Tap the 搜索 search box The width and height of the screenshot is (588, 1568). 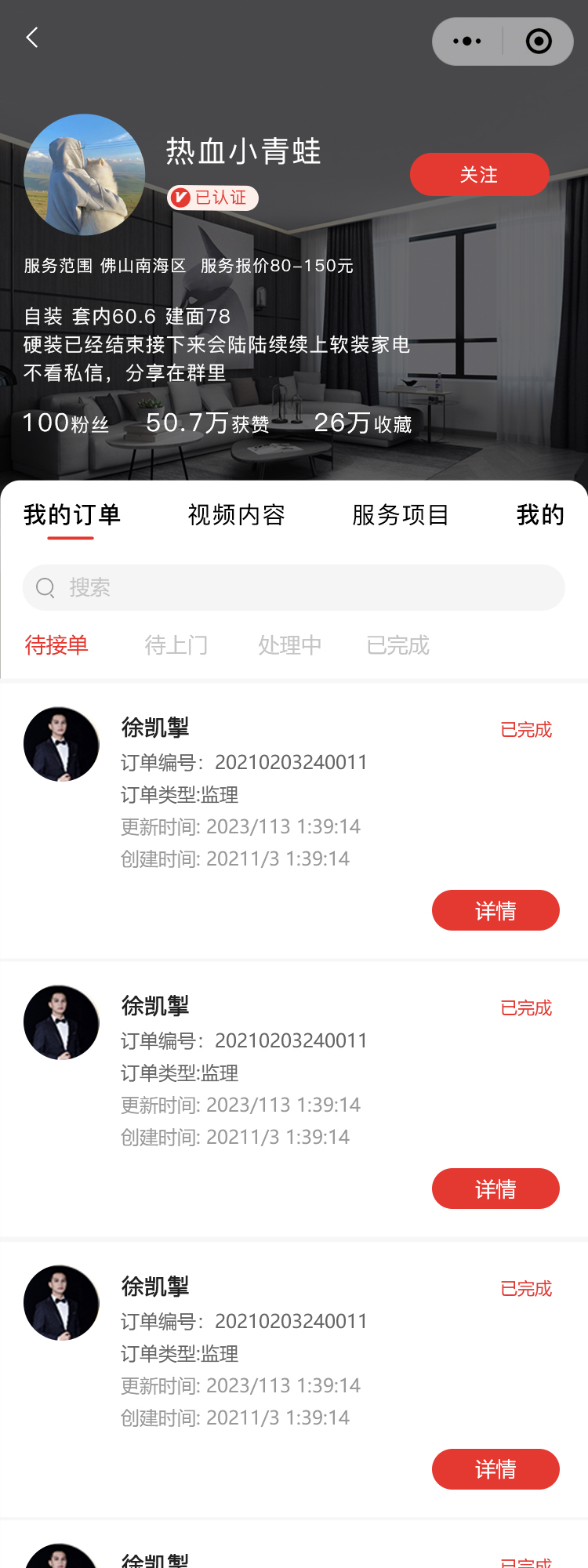[293, 587]
